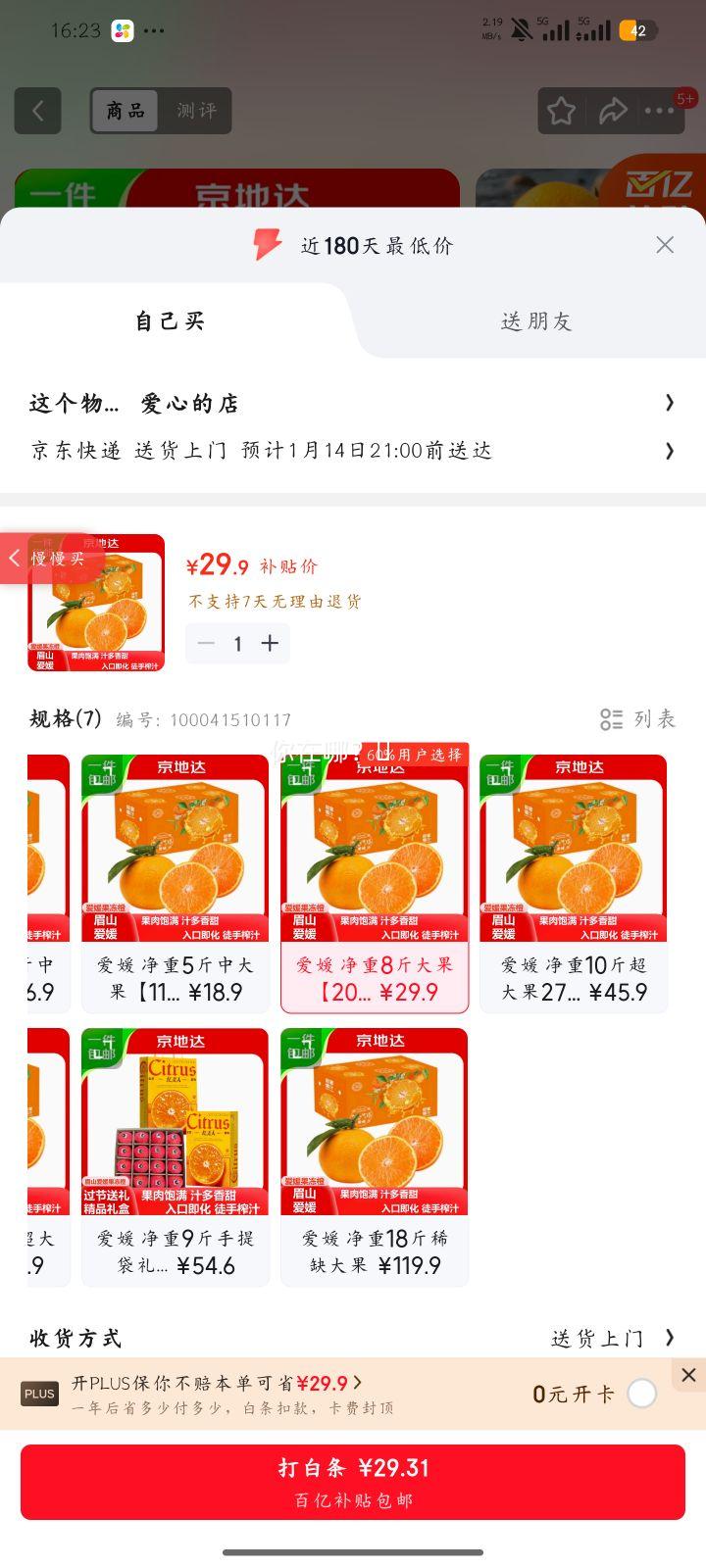This screenshot has height=1568, width=706.
Task: Increase quantity with the plus stepper
Action: coord(270,643)
